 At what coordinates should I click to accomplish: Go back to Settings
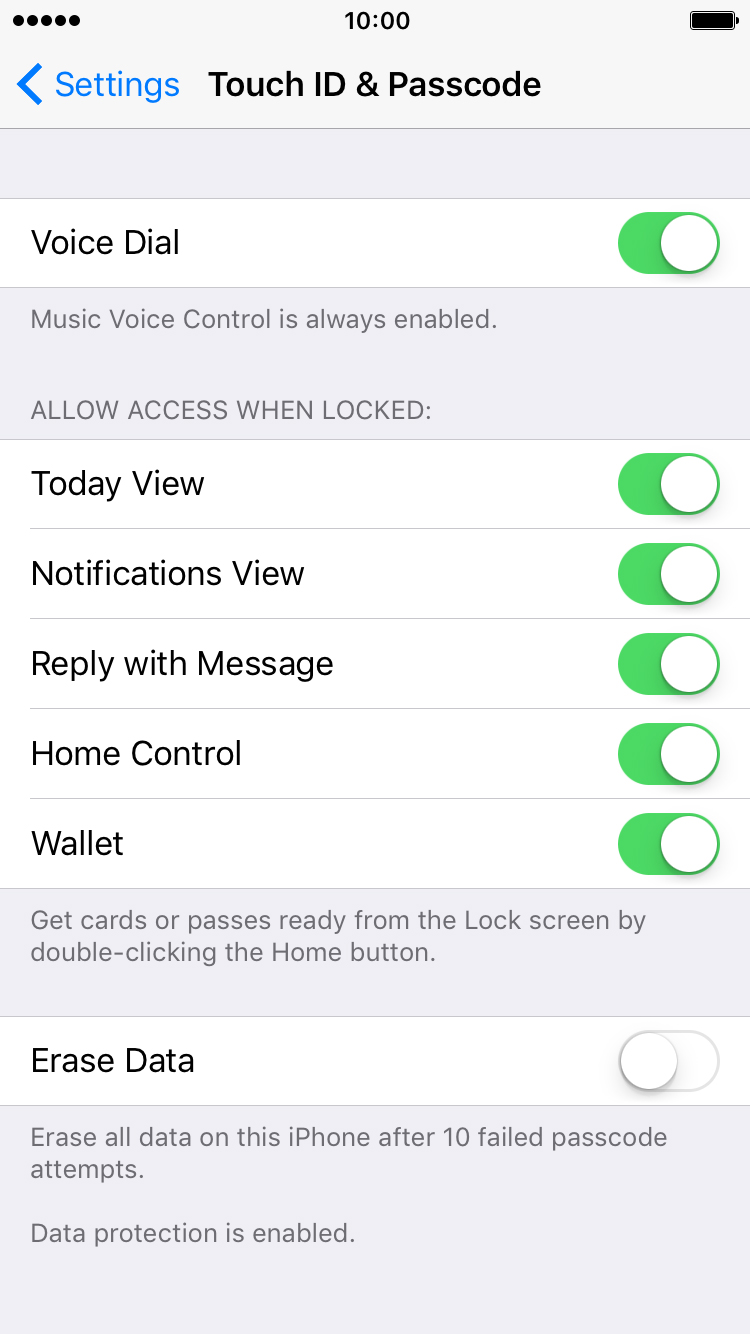(x=98, y=85)
